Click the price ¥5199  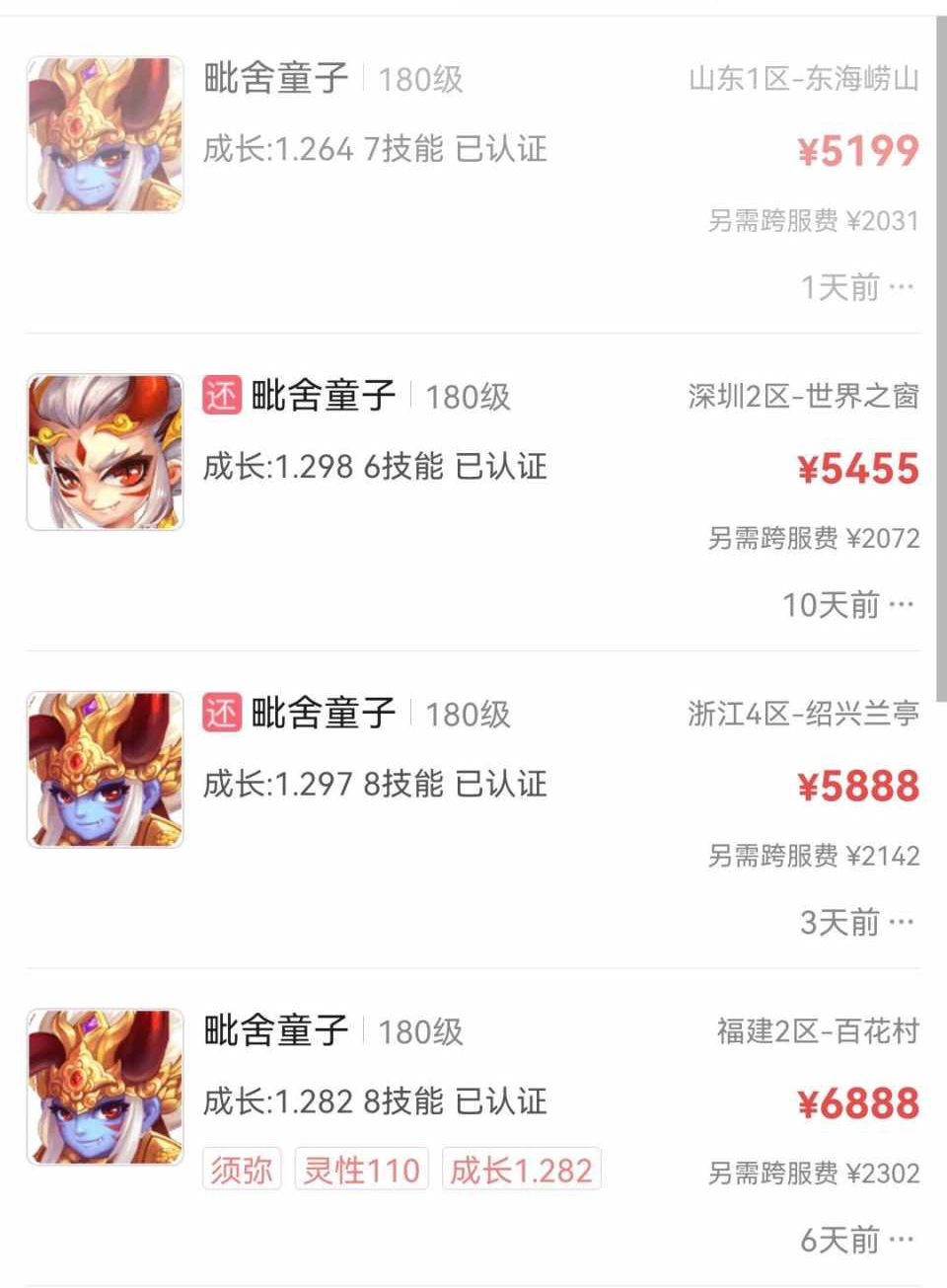pyautogui.click(x=857, y=151)
